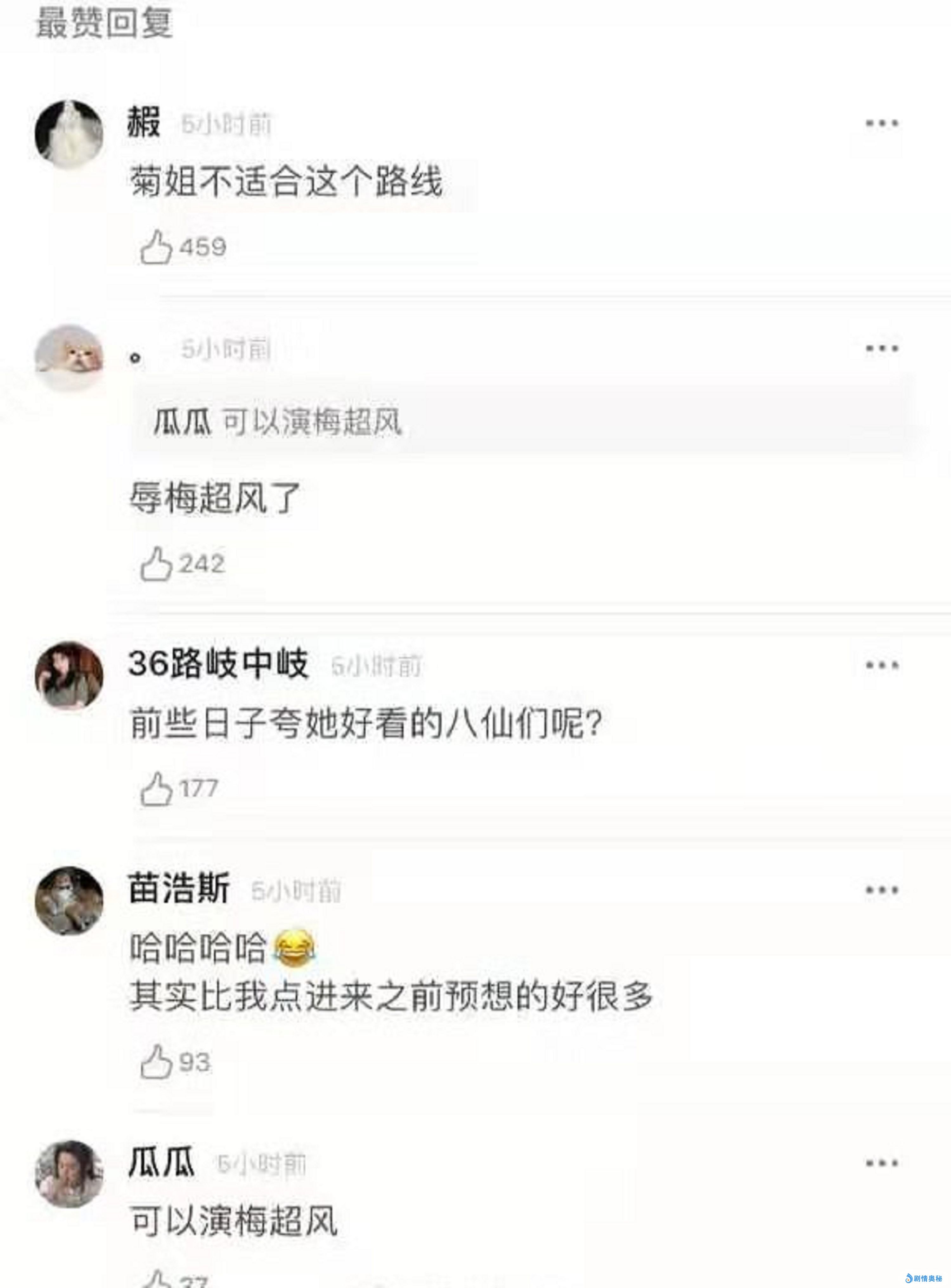Like the comment '菊姐不适合这个路线'
Image resolution: width=951 pixels, height=1288 pixels.
pyautogui.click(x=155, y=247)
